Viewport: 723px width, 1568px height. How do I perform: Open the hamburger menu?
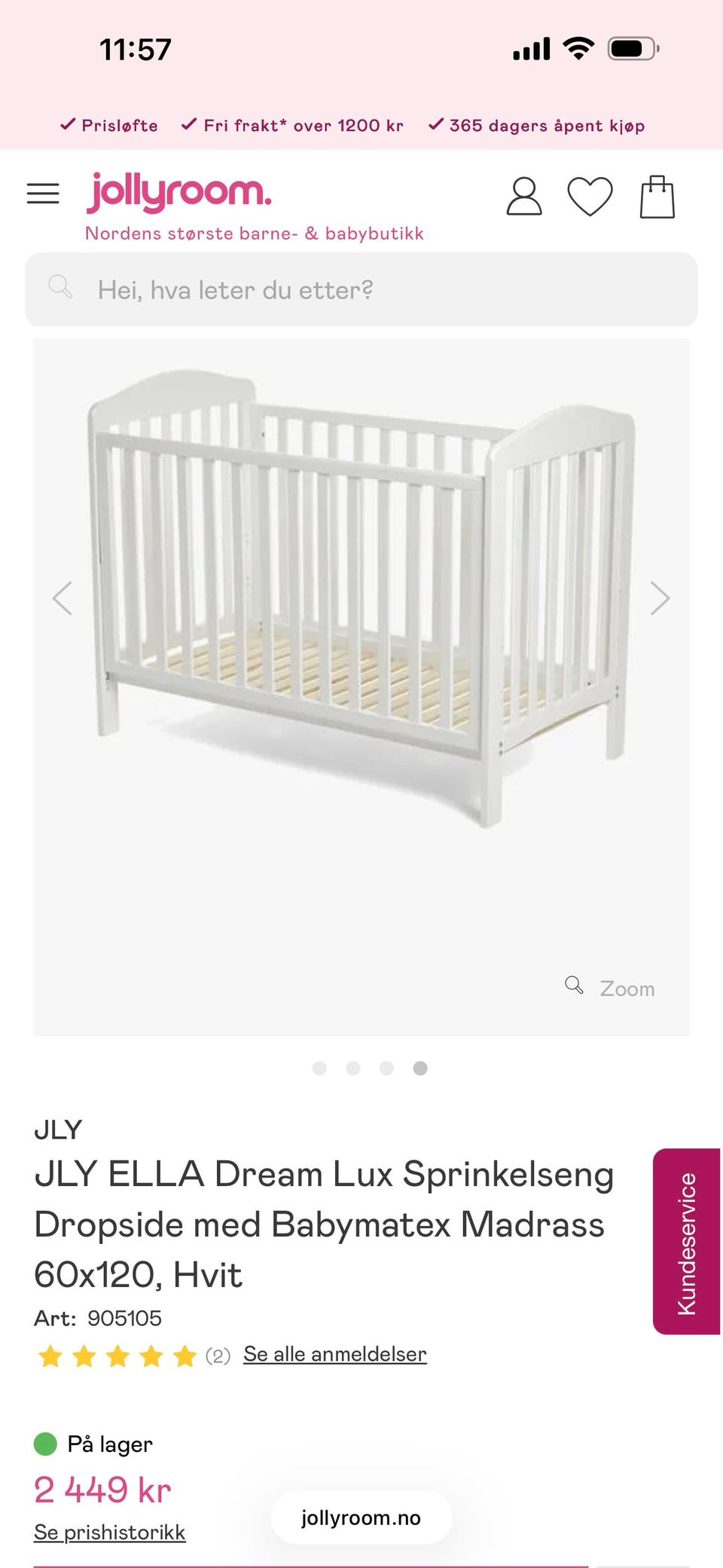pos(43,194)
